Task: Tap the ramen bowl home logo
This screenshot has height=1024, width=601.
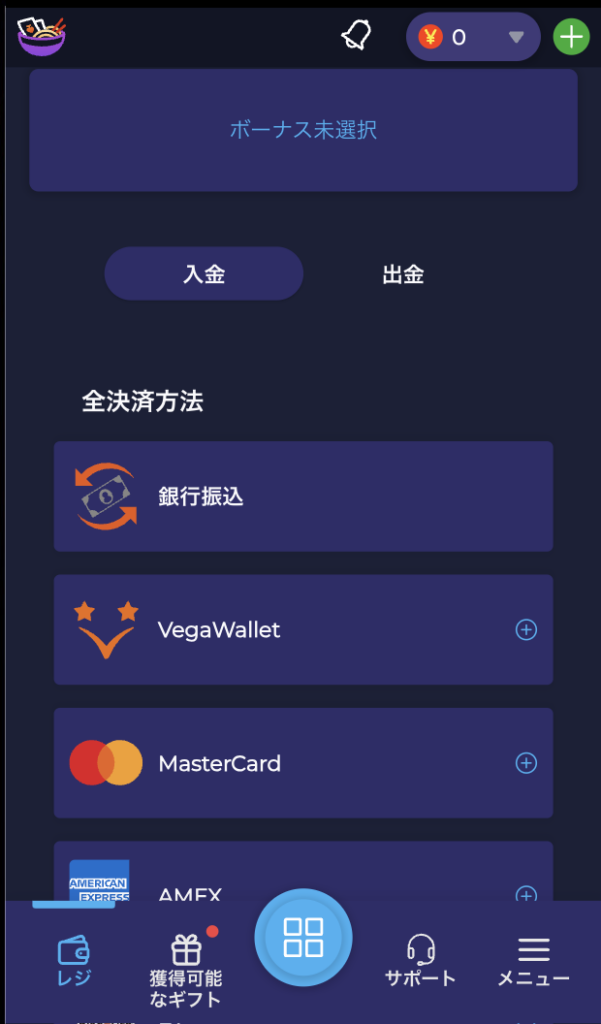Action: click(41, 36)
